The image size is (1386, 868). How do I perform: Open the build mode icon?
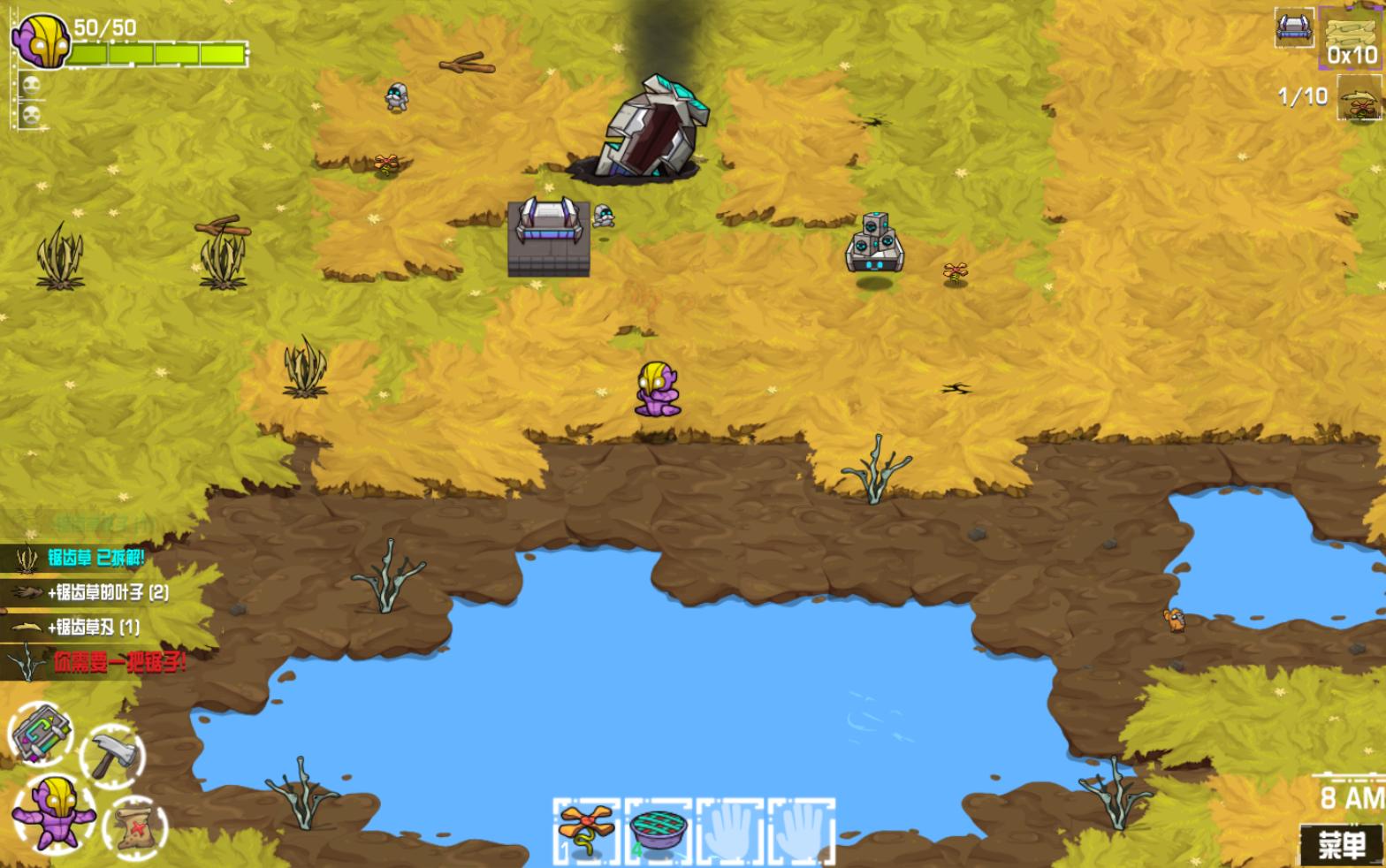(x=41, y=734)
